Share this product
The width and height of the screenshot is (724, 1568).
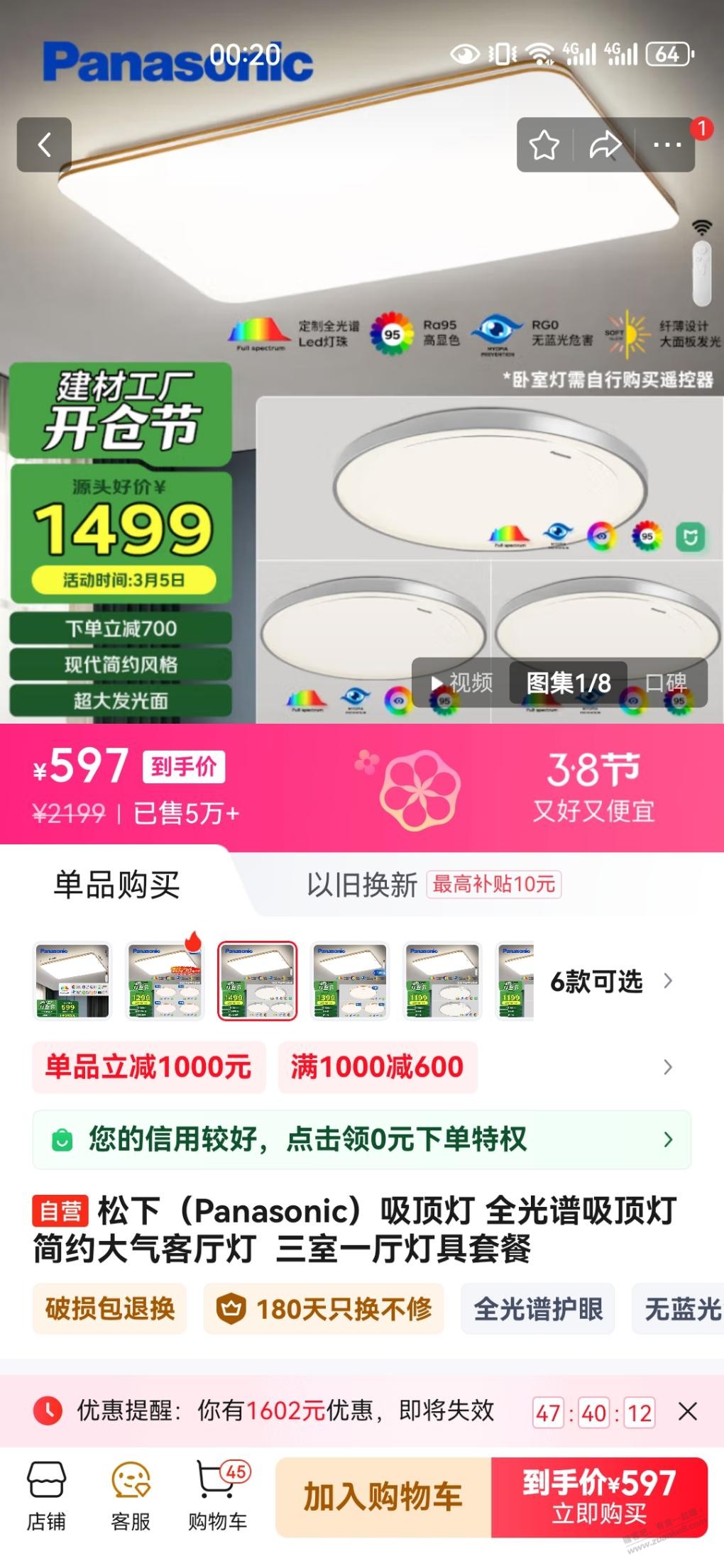point(605,145)
